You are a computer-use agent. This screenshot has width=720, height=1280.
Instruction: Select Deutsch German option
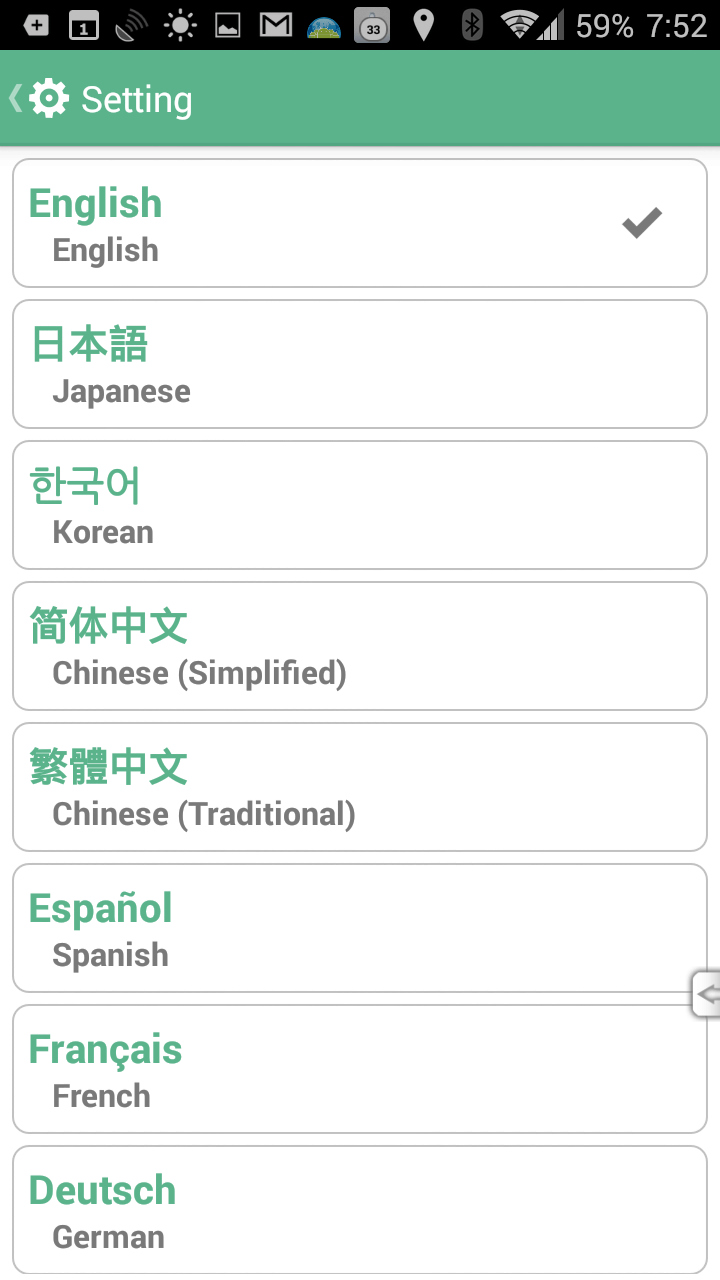pyautogui.click(x=360, y=1210)
